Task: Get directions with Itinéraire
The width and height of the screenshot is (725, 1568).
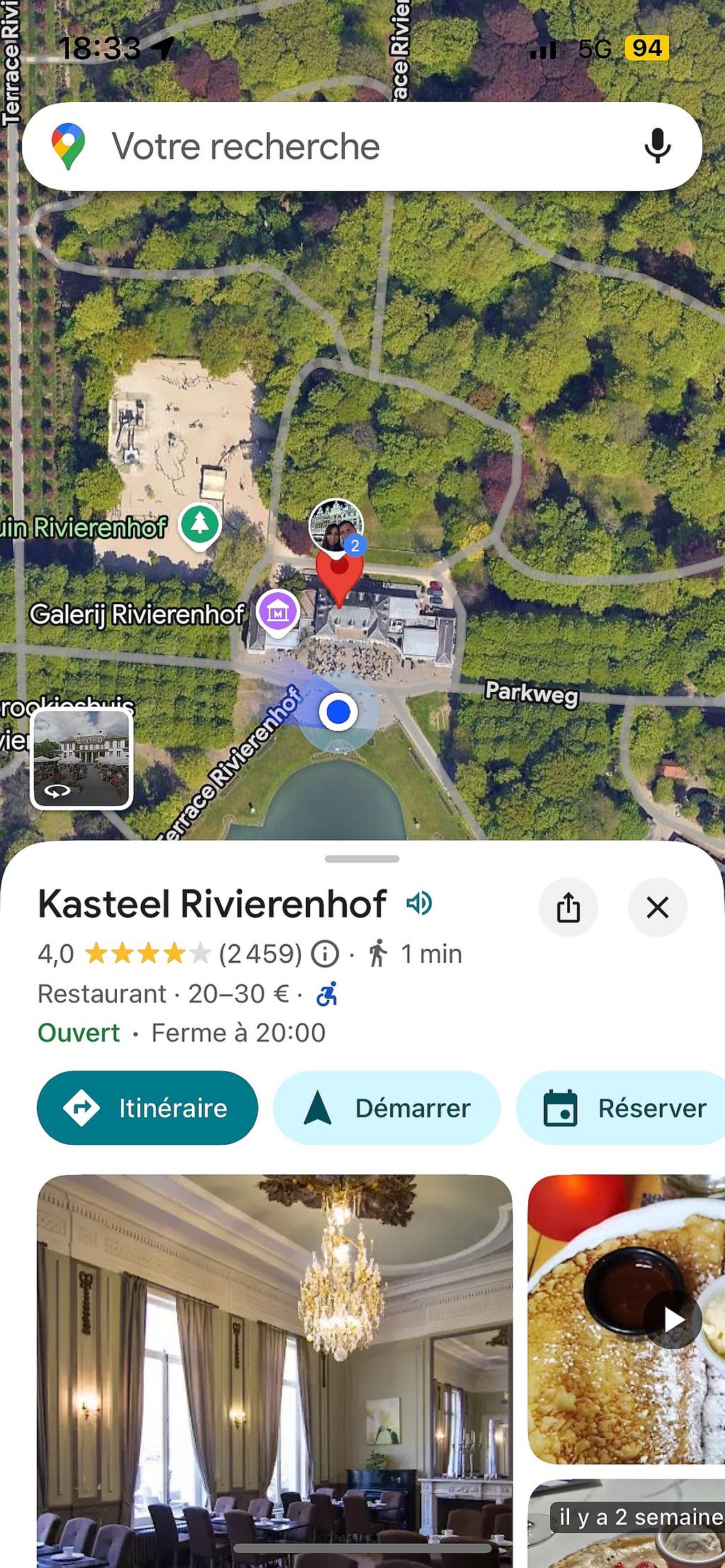Action: click(147, 1107)
